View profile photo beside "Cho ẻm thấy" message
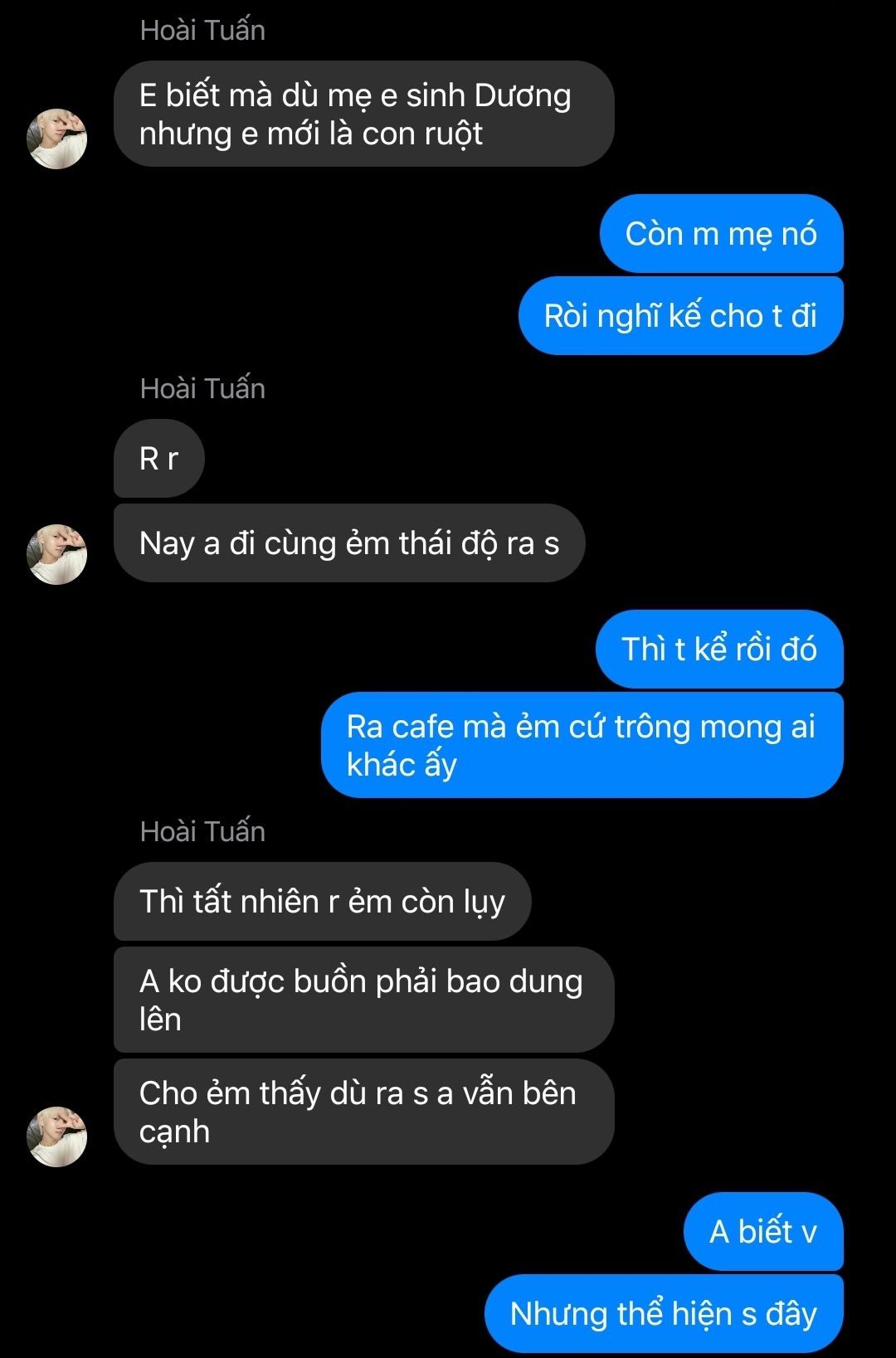Viewport: 896px width, 1358px height. click(57, 1136)
